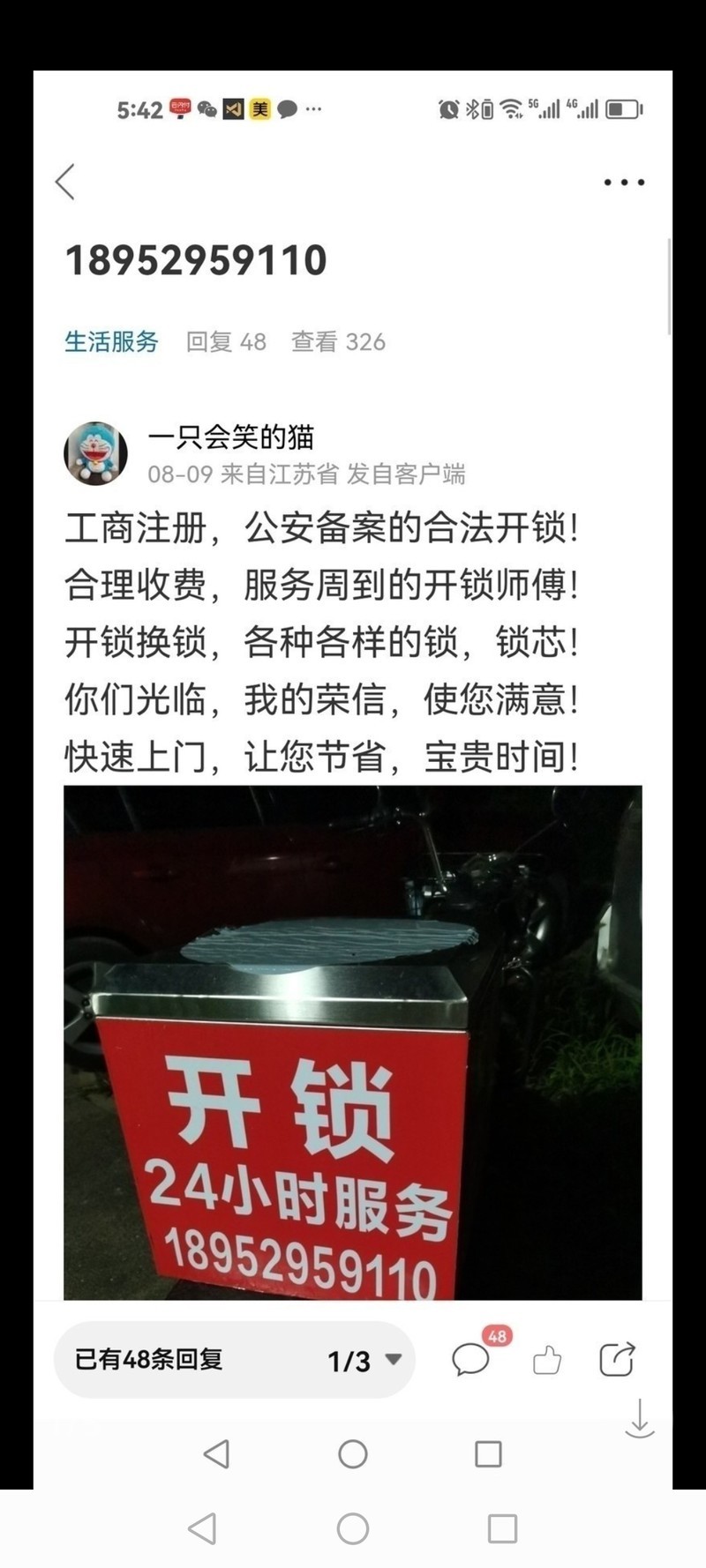Screen dimensions: 706x1568
Task: Open the 开锁 24小时服务 post photo
Action: tap(353, 1042)
